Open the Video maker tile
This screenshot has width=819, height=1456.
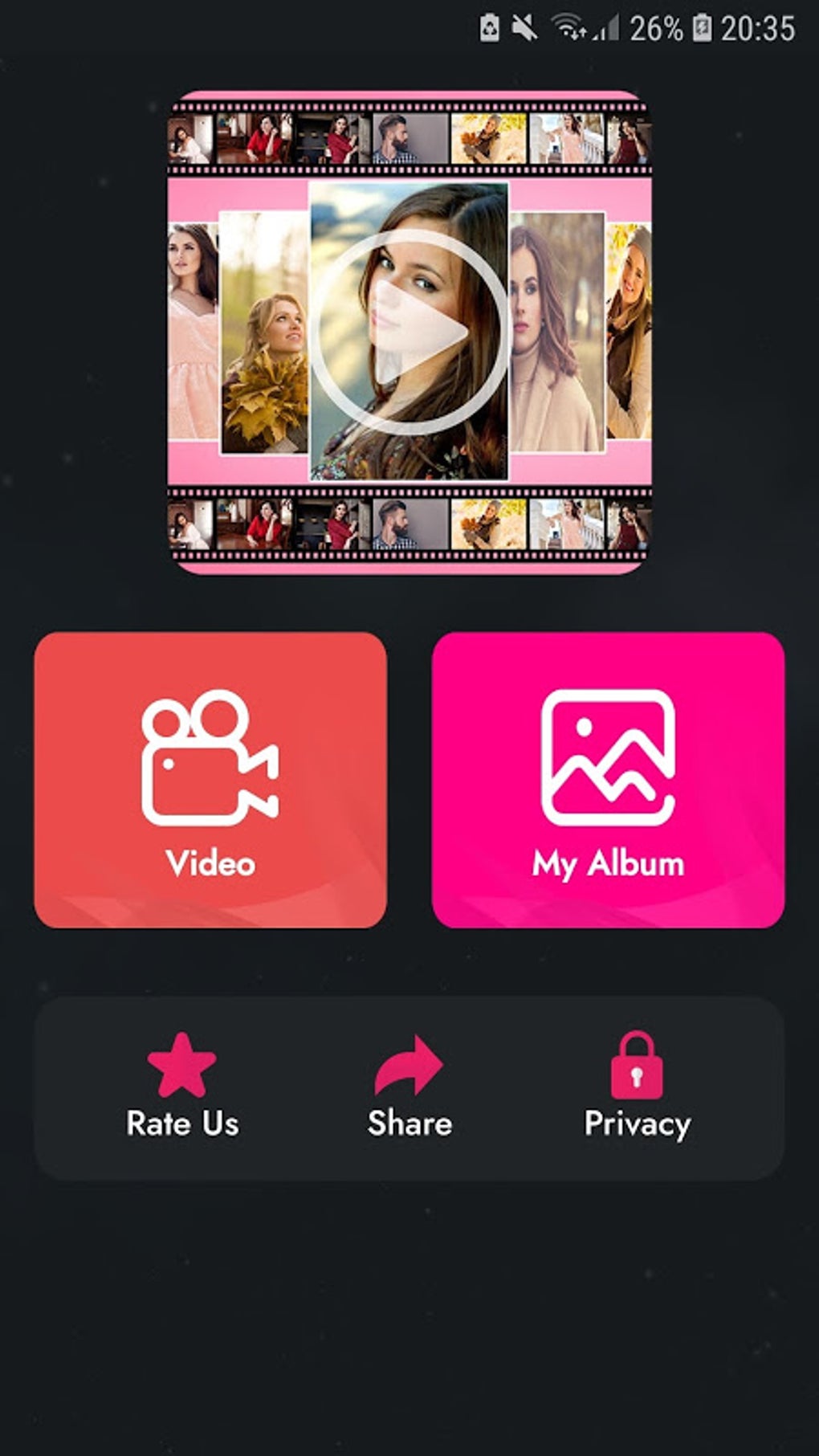pos(210,780)
